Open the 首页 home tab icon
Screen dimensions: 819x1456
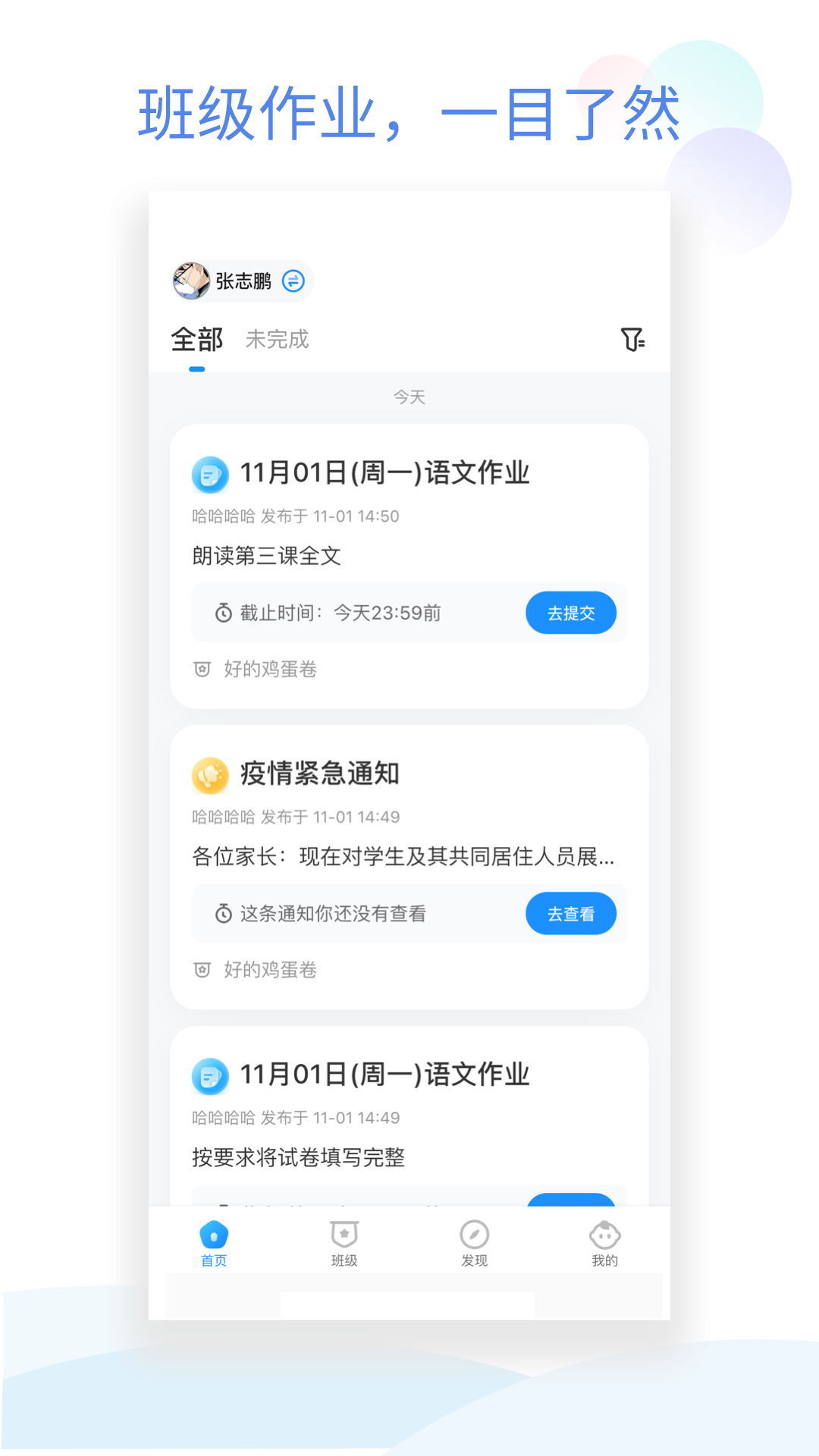[x=212, y=1238]
